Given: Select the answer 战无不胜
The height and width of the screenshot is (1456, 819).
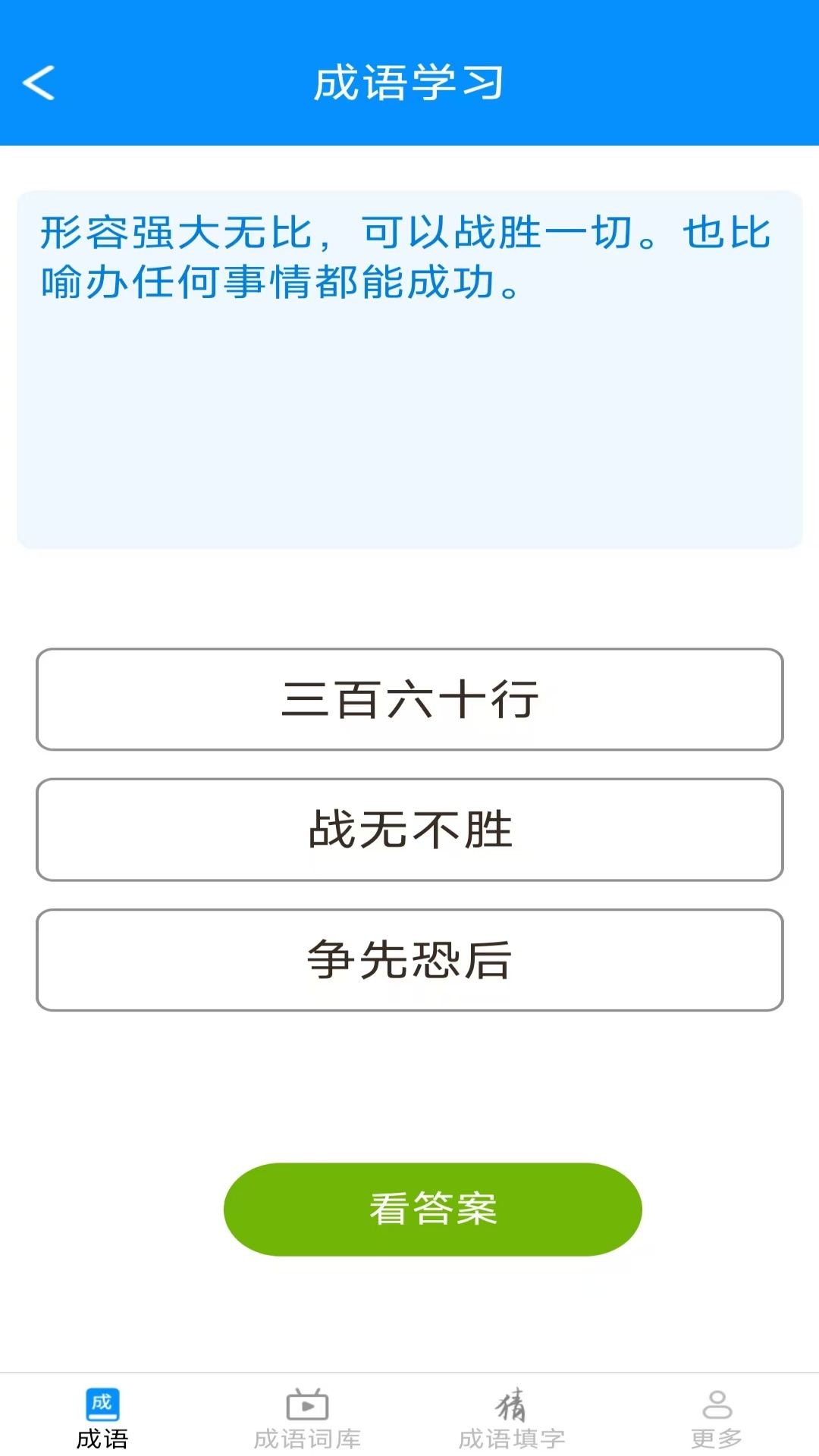Looking at the screenshot, I should tap(409, 830).
